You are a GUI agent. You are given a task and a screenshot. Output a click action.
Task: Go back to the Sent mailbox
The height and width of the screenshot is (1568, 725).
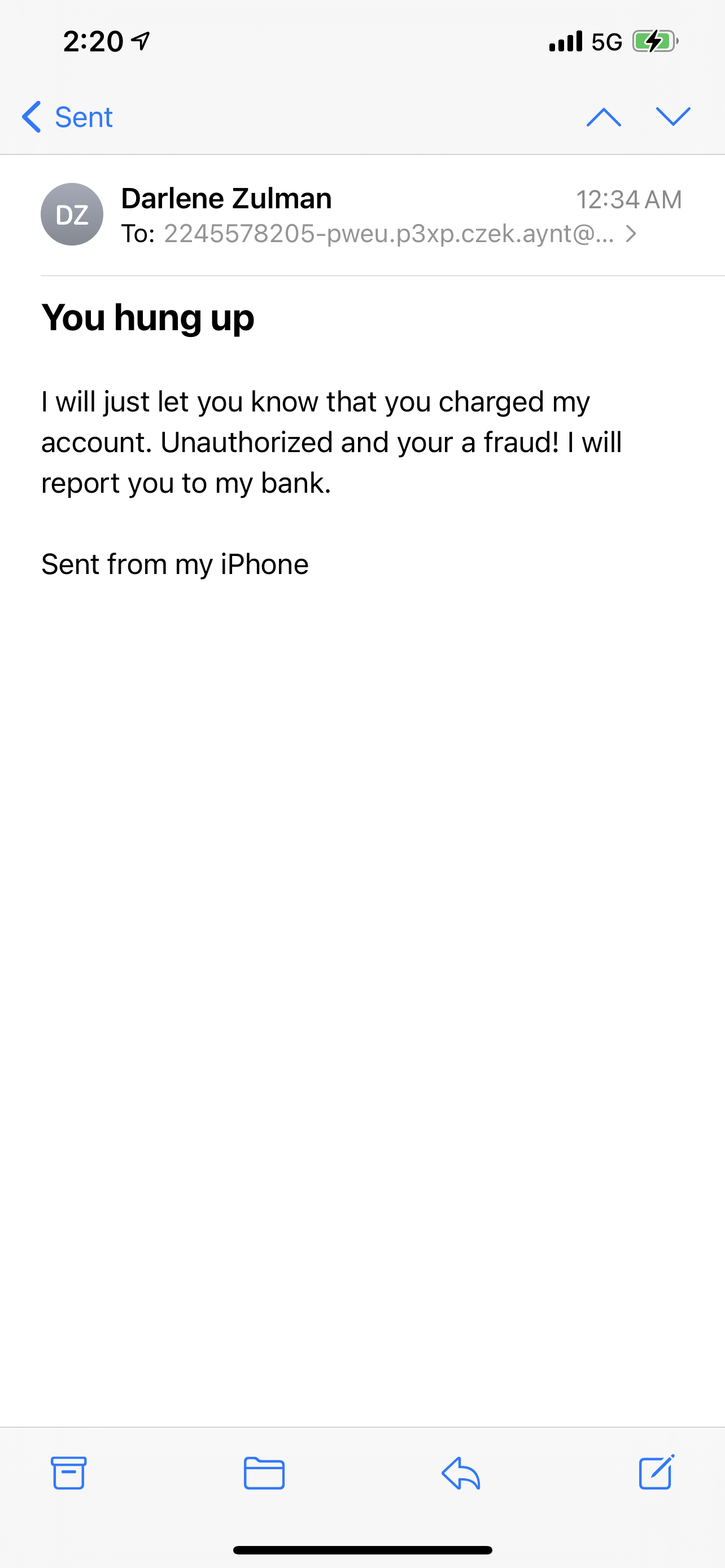point(67,117)
